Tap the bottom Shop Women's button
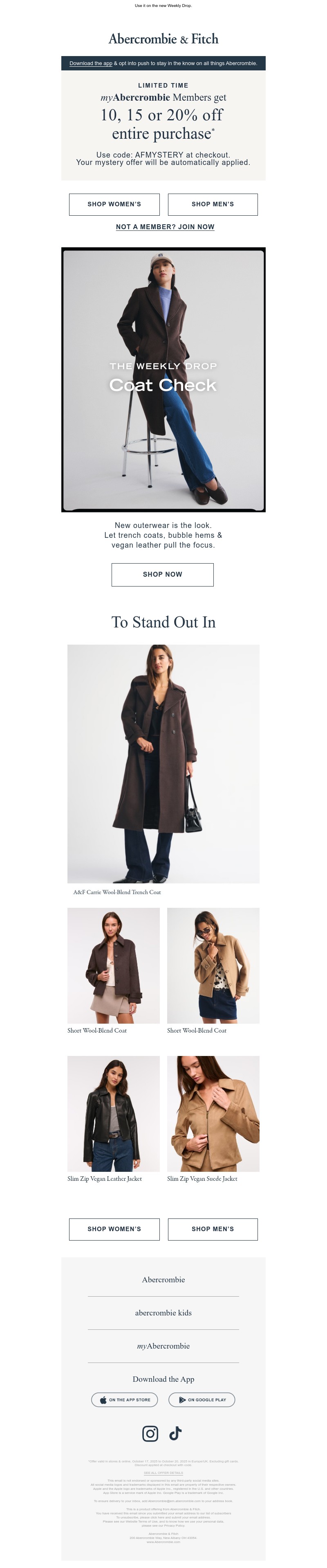The width and height of the screenshot is (327, 1568). click(114, 1229)
